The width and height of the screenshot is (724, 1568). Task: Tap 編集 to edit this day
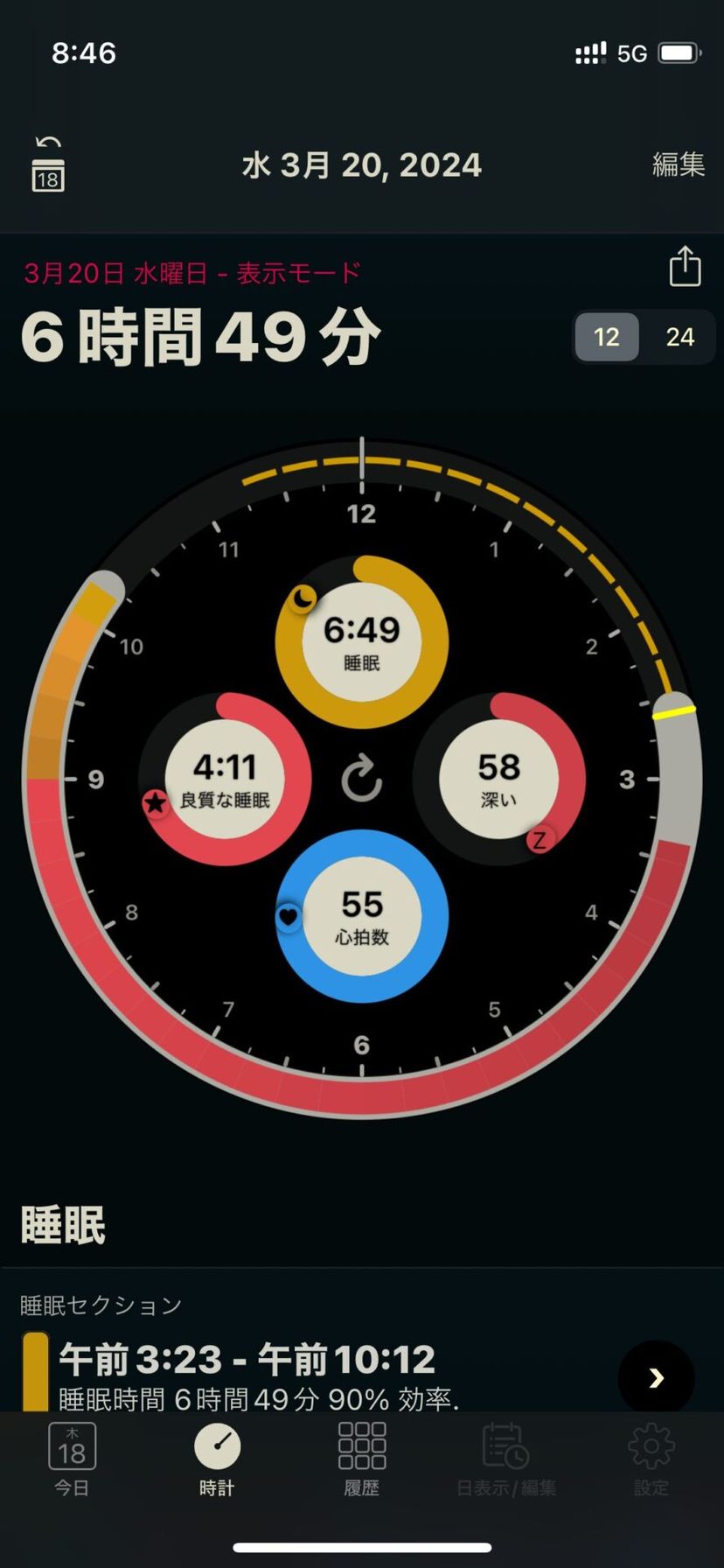pos(678,164)
